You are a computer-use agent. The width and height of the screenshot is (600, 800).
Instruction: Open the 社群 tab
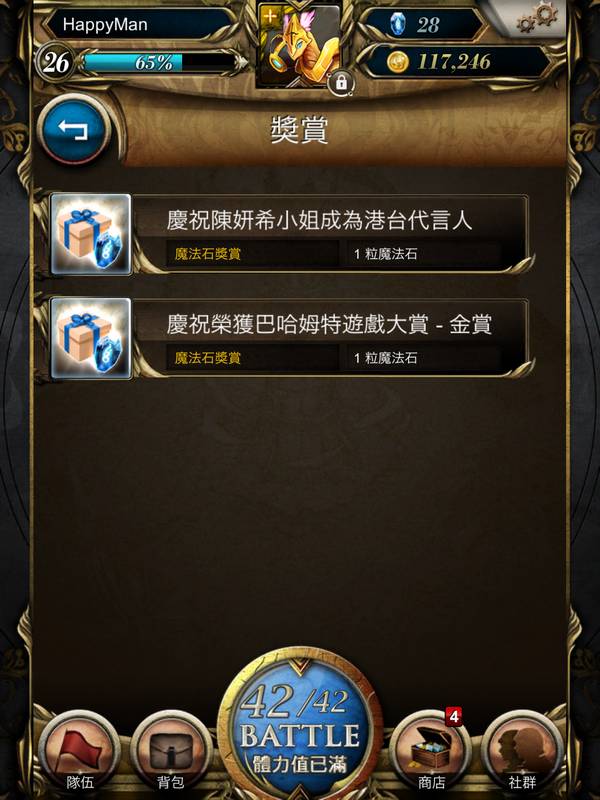tap(523, 752)
